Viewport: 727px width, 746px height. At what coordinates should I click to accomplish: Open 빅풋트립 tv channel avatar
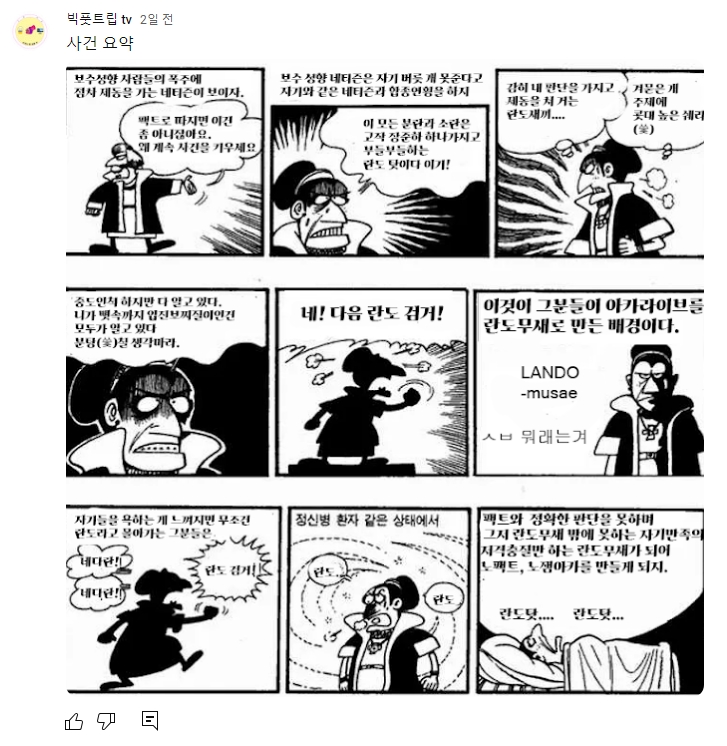click(x=30, y=31)
